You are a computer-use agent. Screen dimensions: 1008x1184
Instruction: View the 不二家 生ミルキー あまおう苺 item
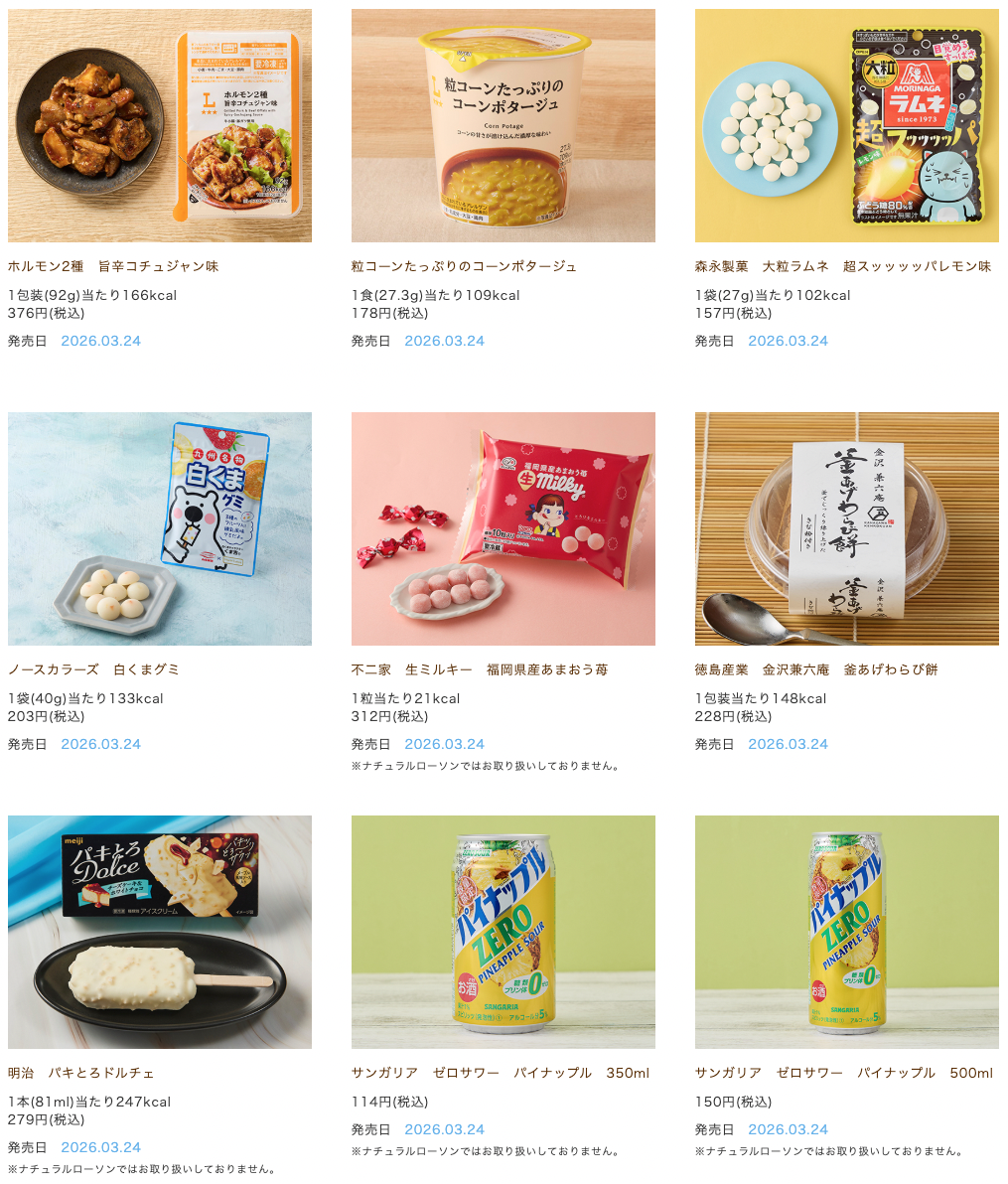(503, 529)
